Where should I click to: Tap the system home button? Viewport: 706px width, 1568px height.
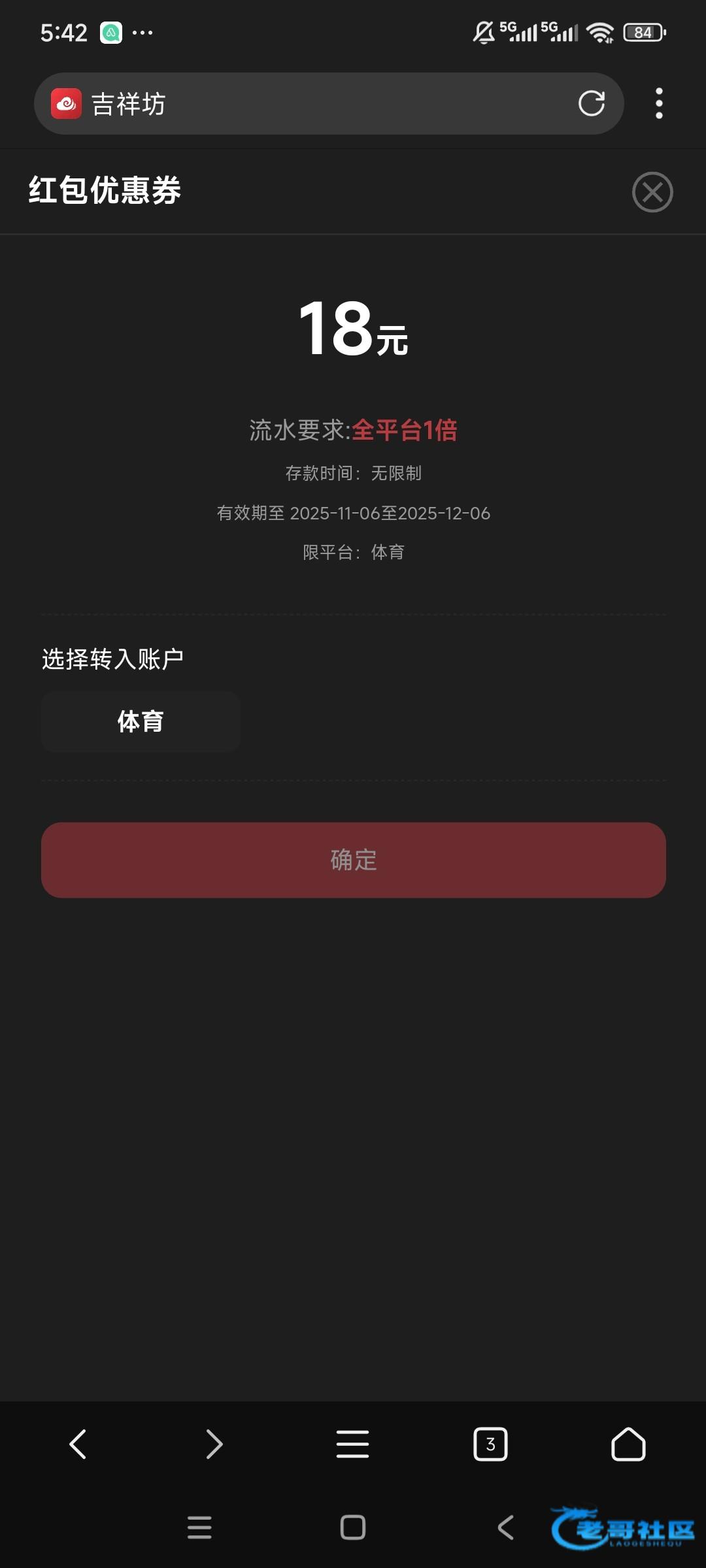353,1527
